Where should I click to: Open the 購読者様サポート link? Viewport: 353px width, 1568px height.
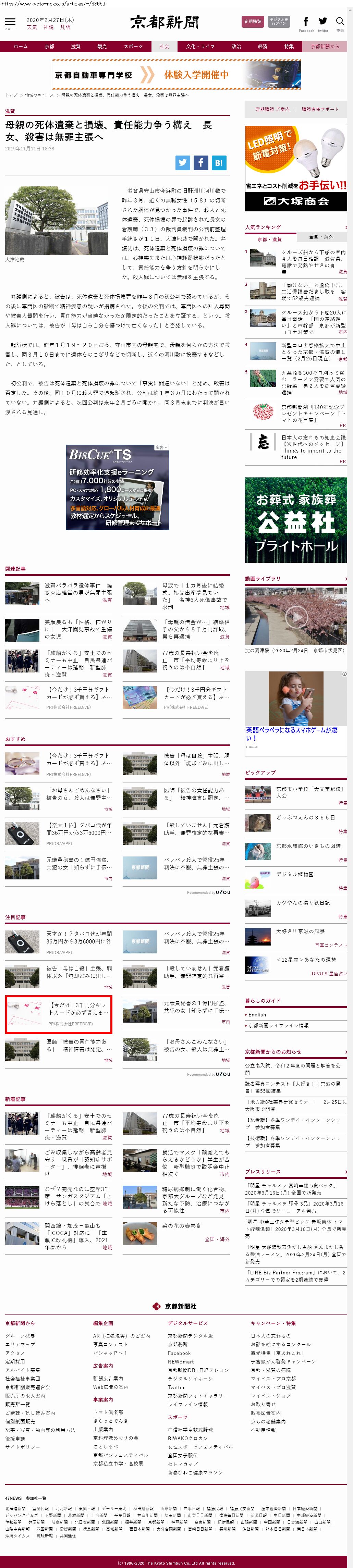319,109
